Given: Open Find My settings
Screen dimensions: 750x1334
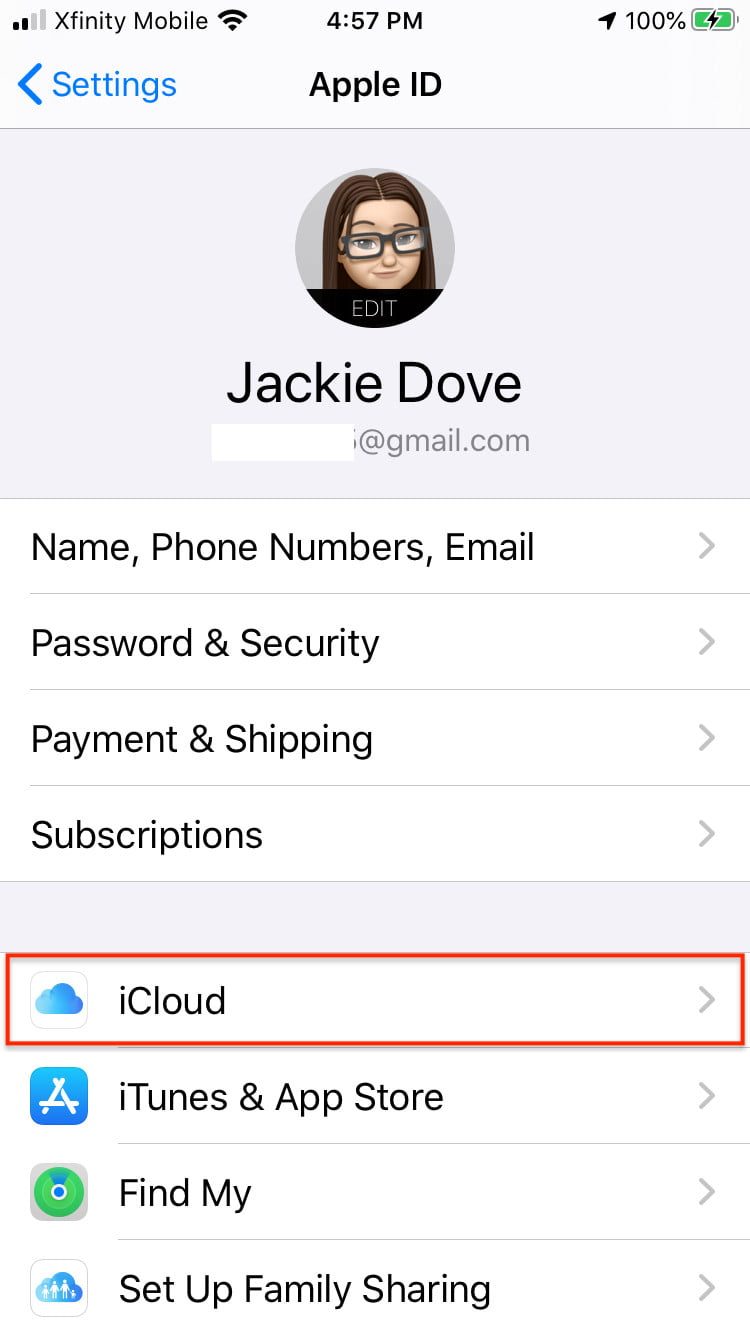Looking at the screenshot, I should [x=374, y=1193].
